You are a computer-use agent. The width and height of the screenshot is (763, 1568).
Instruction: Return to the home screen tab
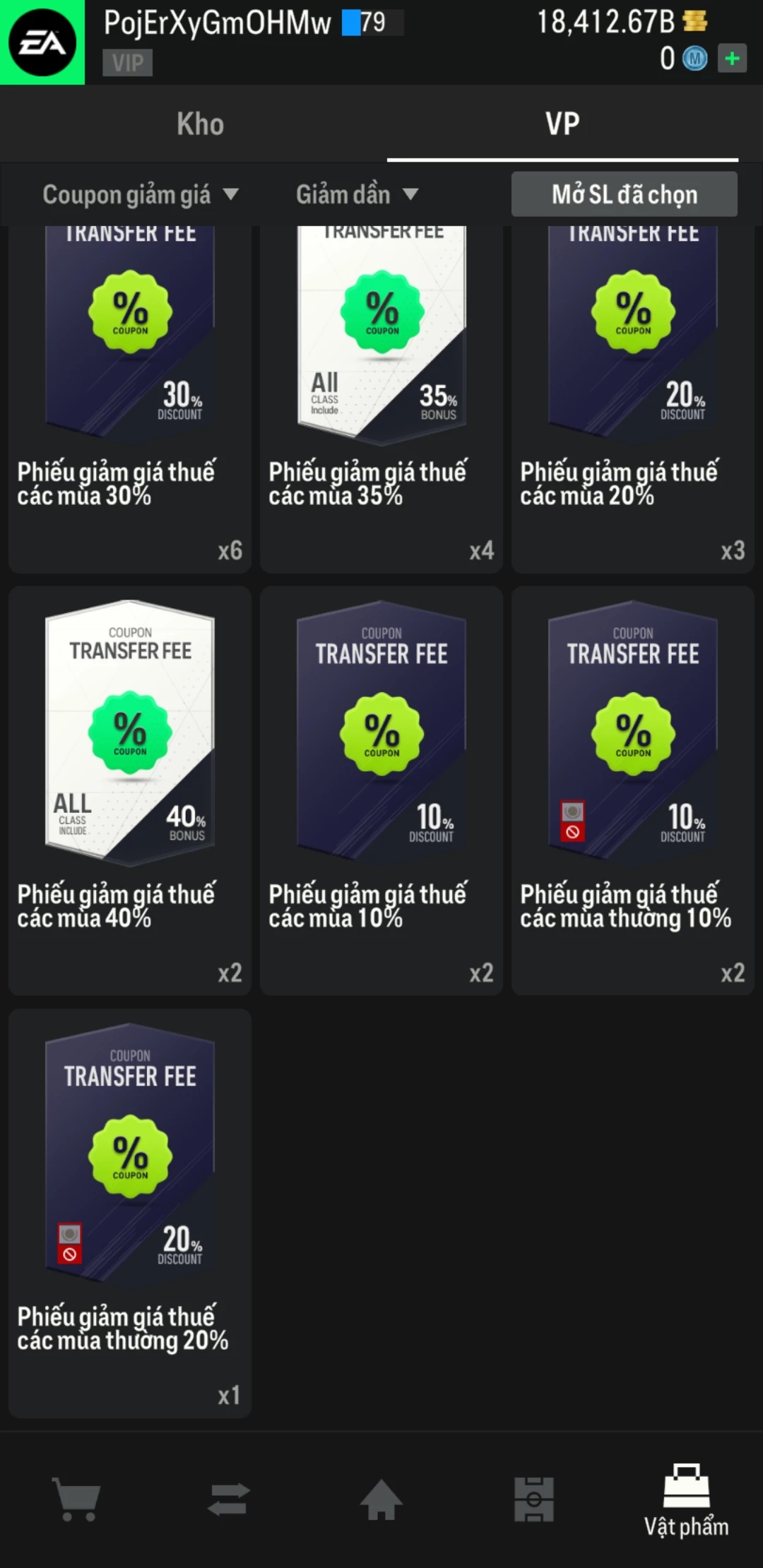coord(381,1499)
